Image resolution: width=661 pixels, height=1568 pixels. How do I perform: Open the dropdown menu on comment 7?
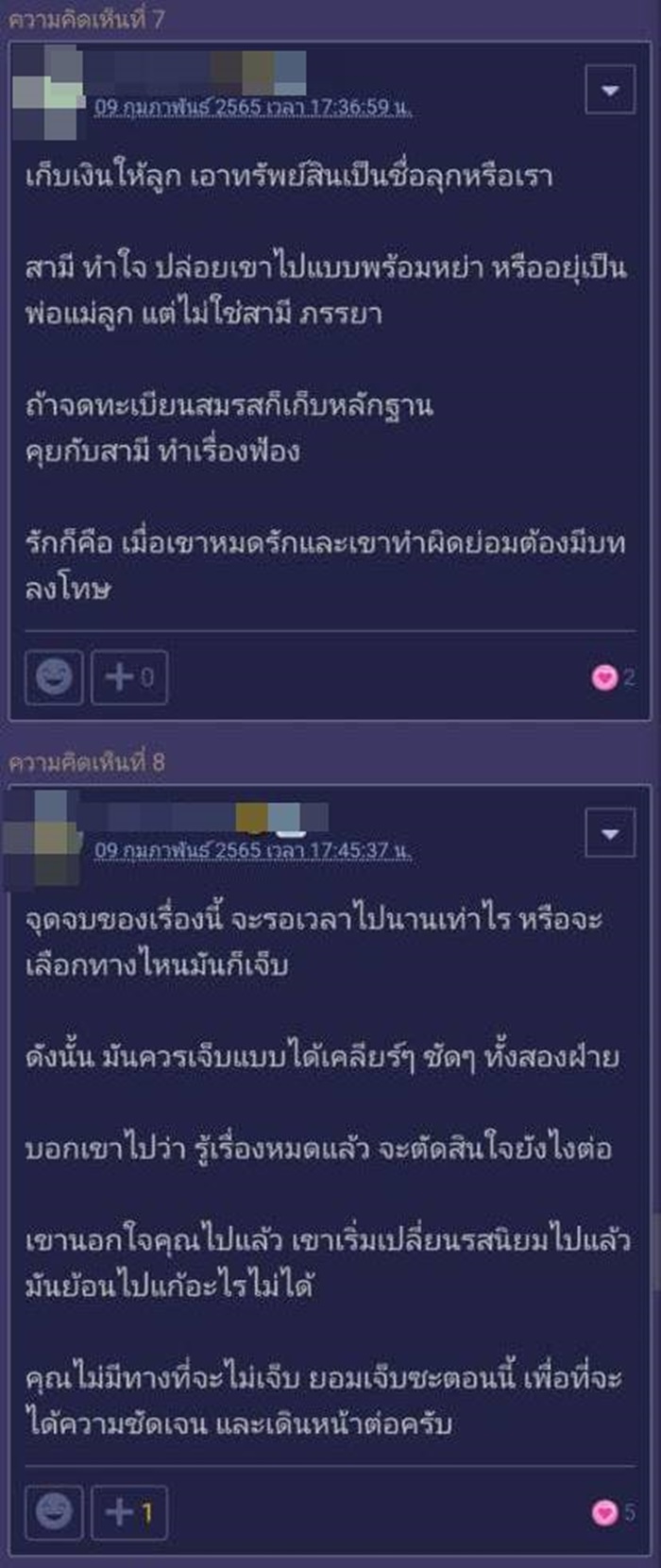[610, 91]
